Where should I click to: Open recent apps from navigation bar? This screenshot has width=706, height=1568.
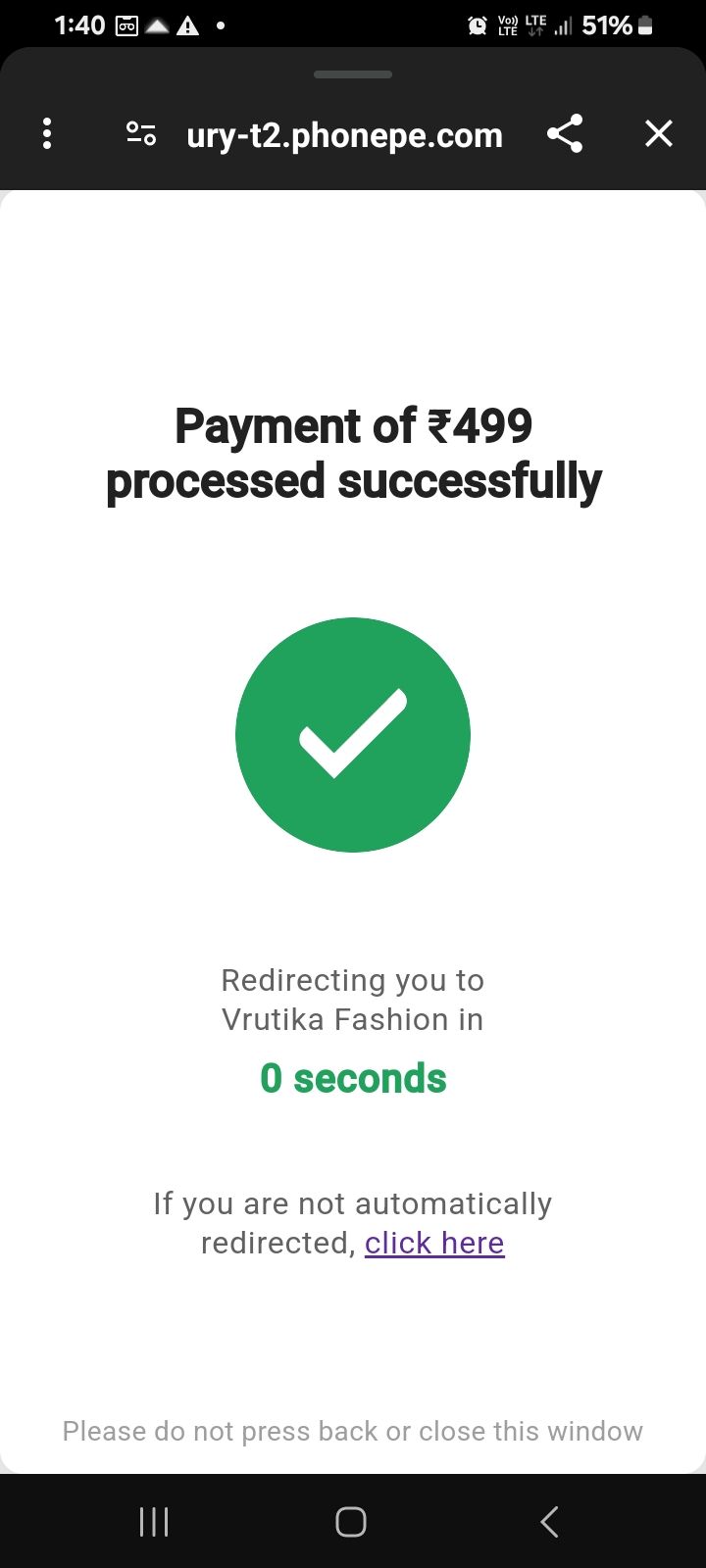click(154, 1522)
